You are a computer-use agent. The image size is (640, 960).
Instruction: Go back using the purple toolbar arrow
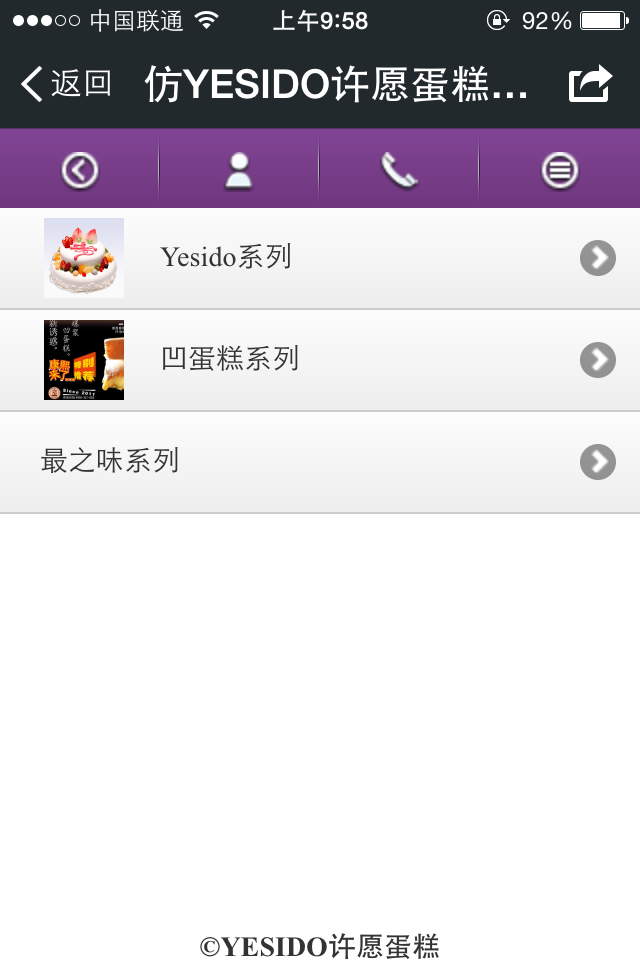point(80,170)
